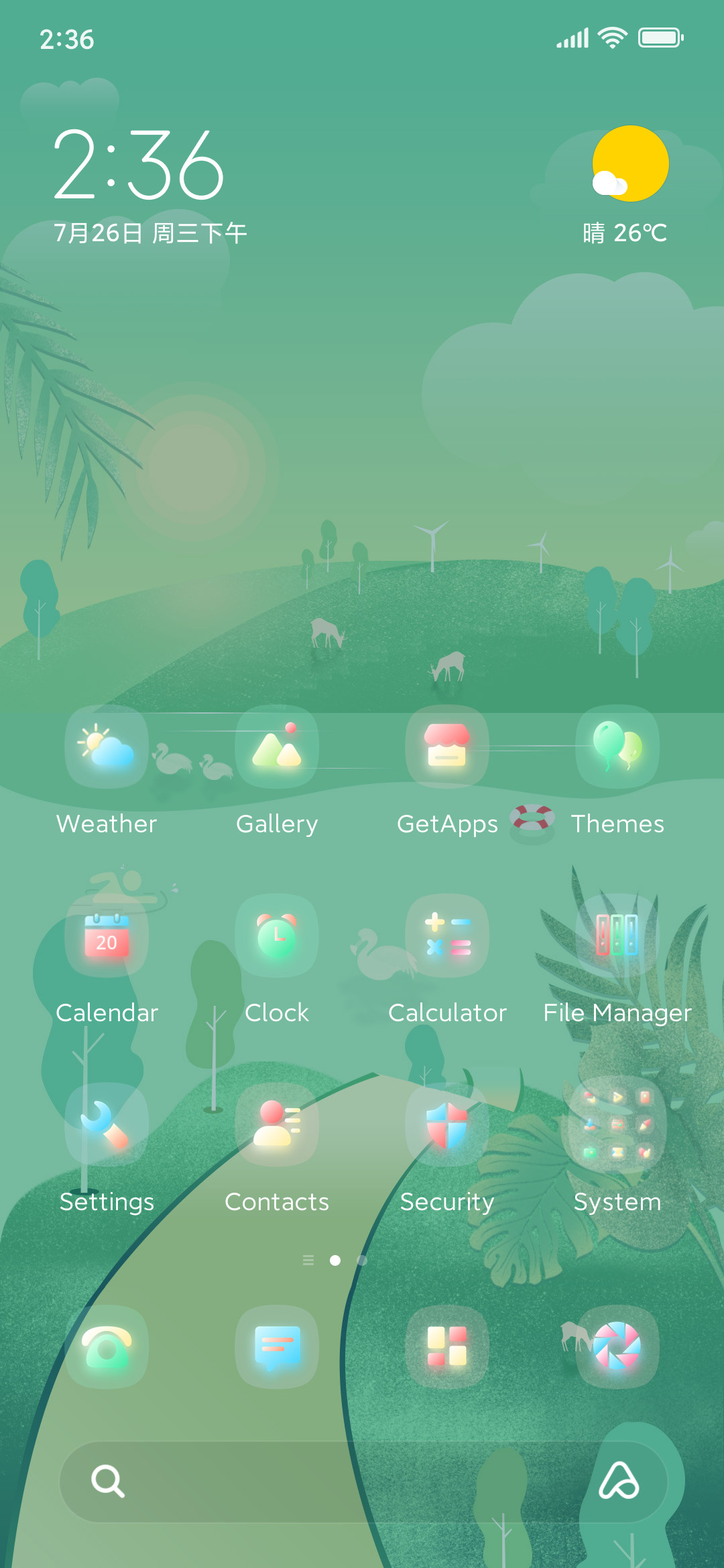
Task: Launch the Camera from the dock
Action: point(617,1347)
